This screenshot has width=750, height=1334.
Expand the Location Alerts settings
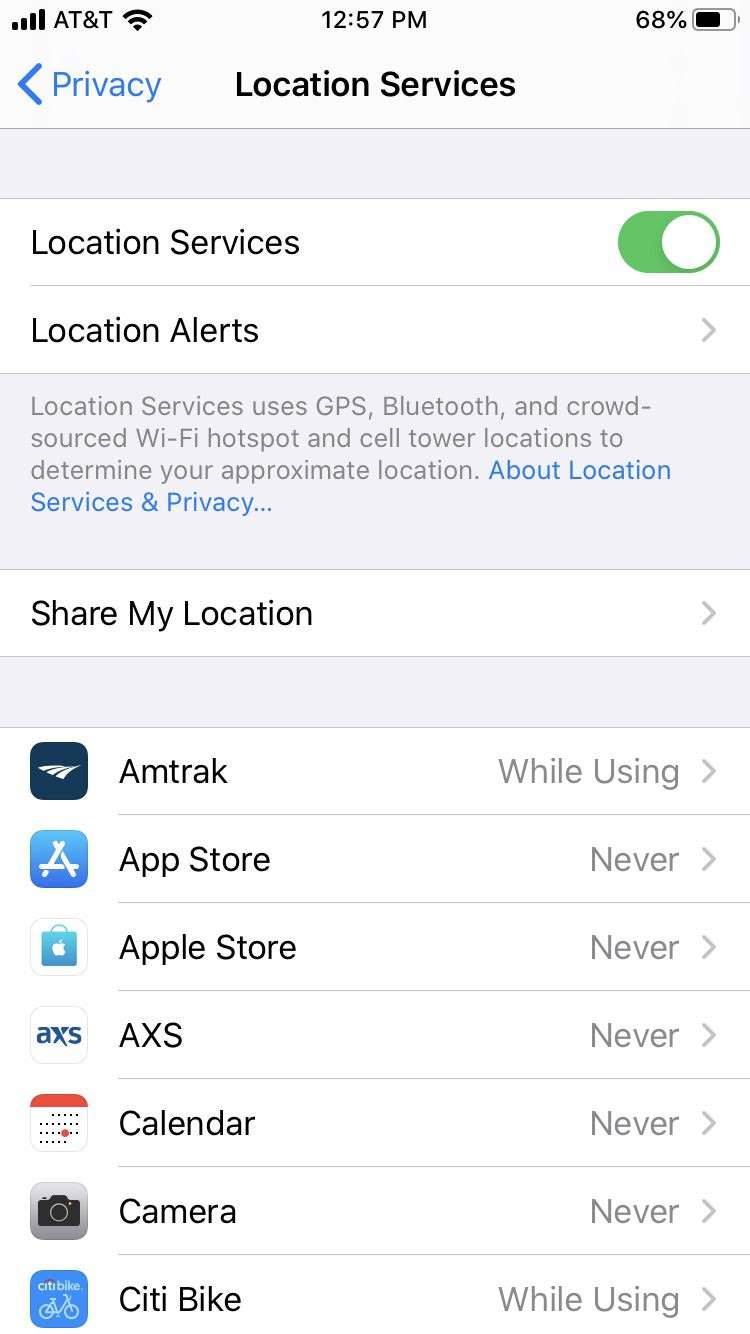[x=375, y=330]
